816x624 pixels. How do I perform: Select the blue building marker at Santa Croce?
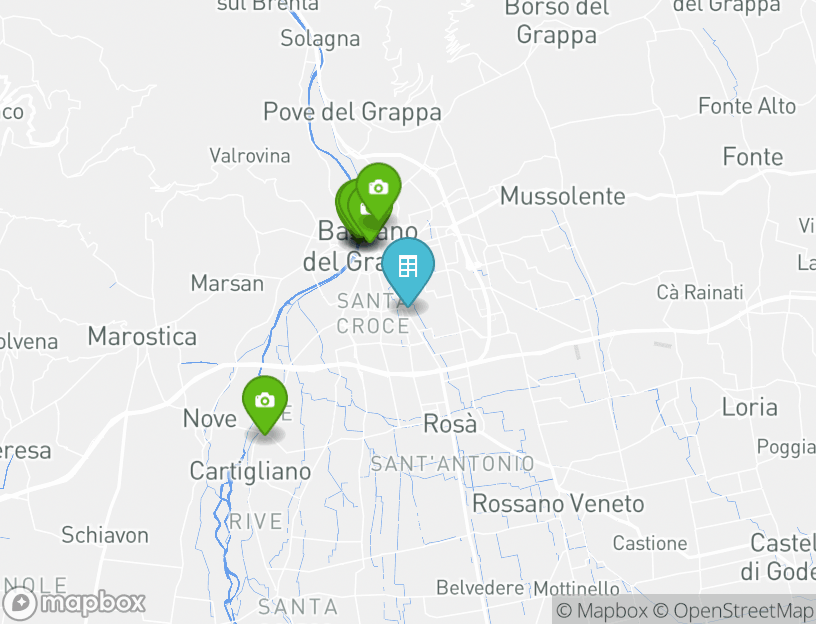407,267
